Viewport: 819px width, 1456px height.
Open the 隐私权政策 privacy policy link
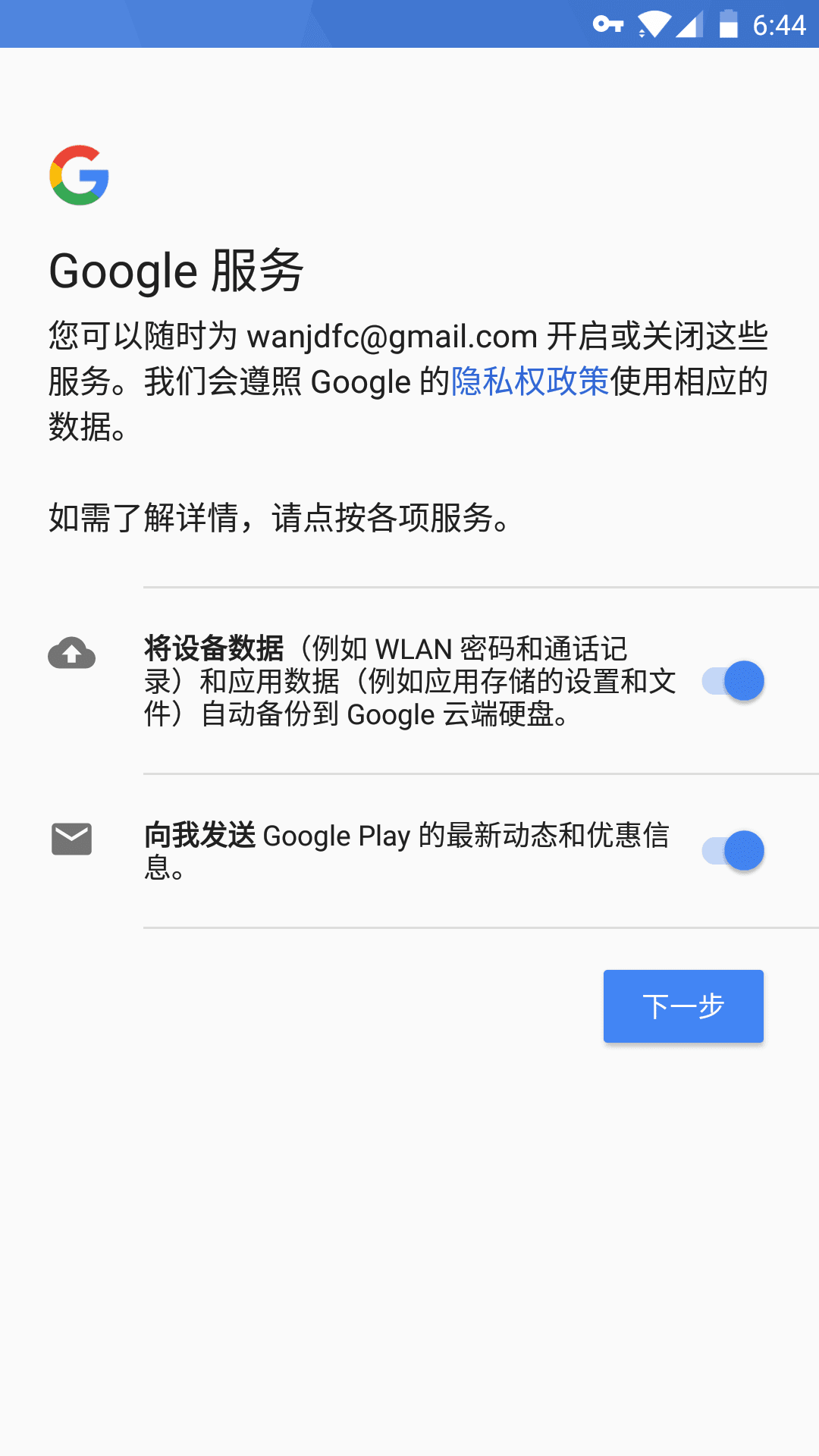coord(529,381)
